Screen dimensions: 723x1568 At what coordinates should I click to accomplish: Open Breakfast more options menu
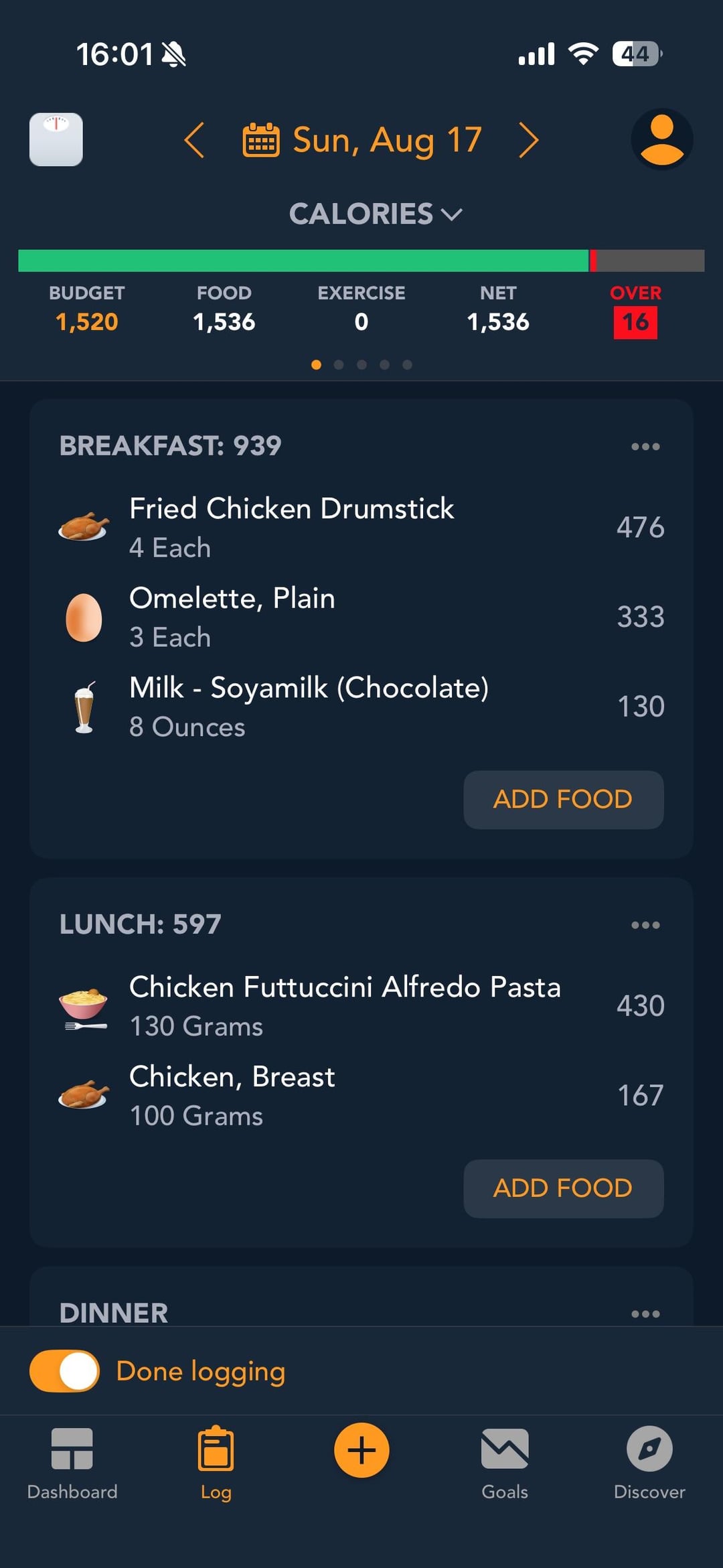point(645,447)
